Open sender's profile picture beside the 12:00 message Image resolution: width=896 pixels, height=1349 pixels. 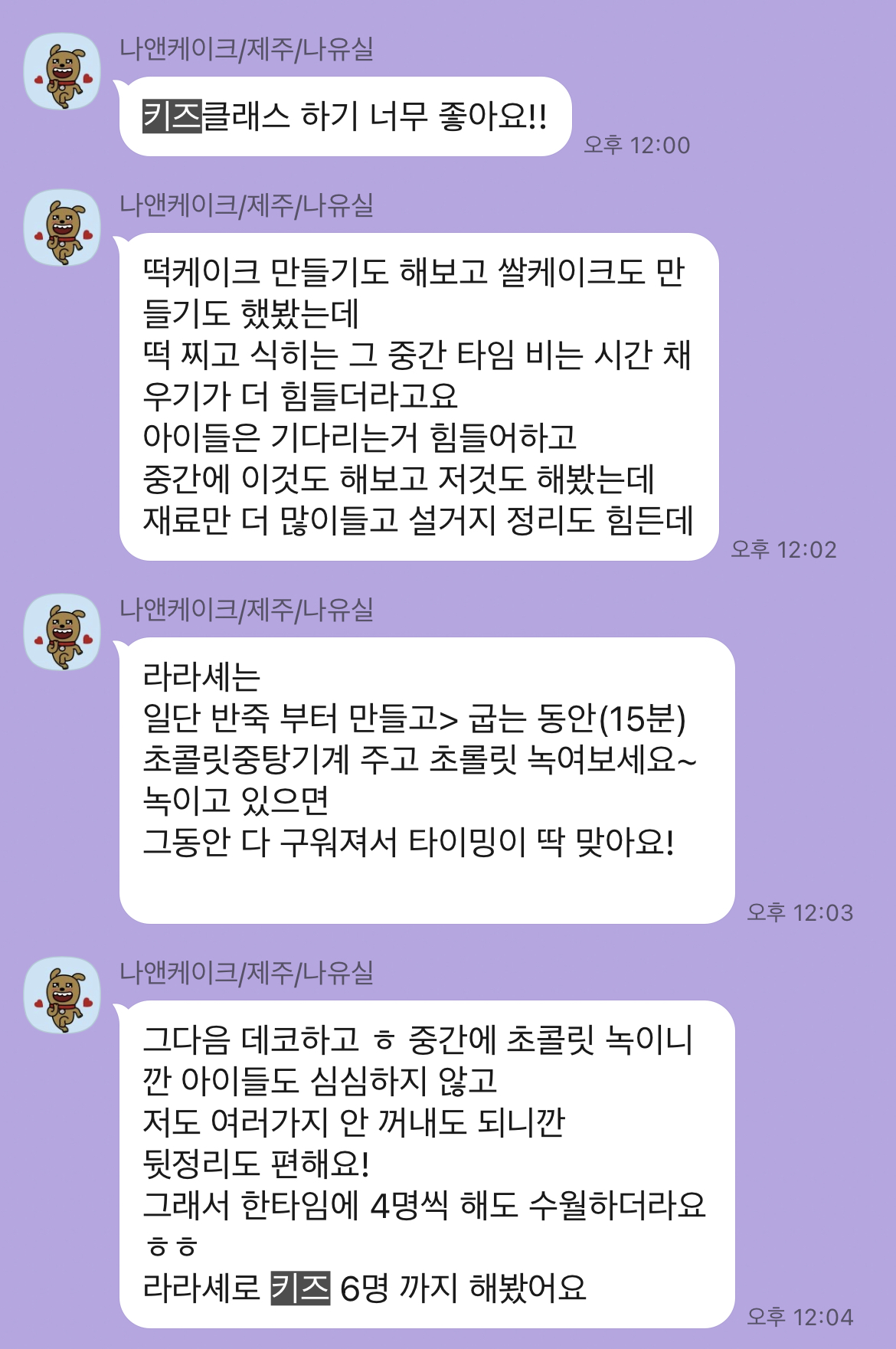pyautogui.click(x=62, y=72)
